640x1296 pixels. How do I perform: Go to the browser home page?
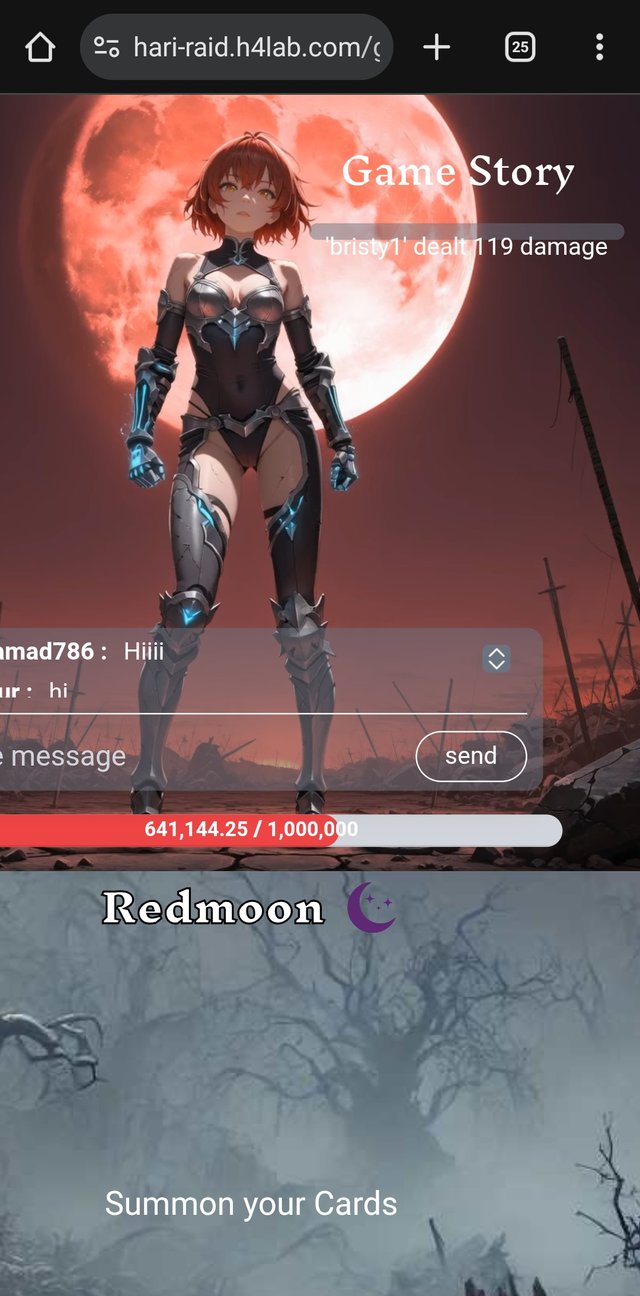coord(40,47)
